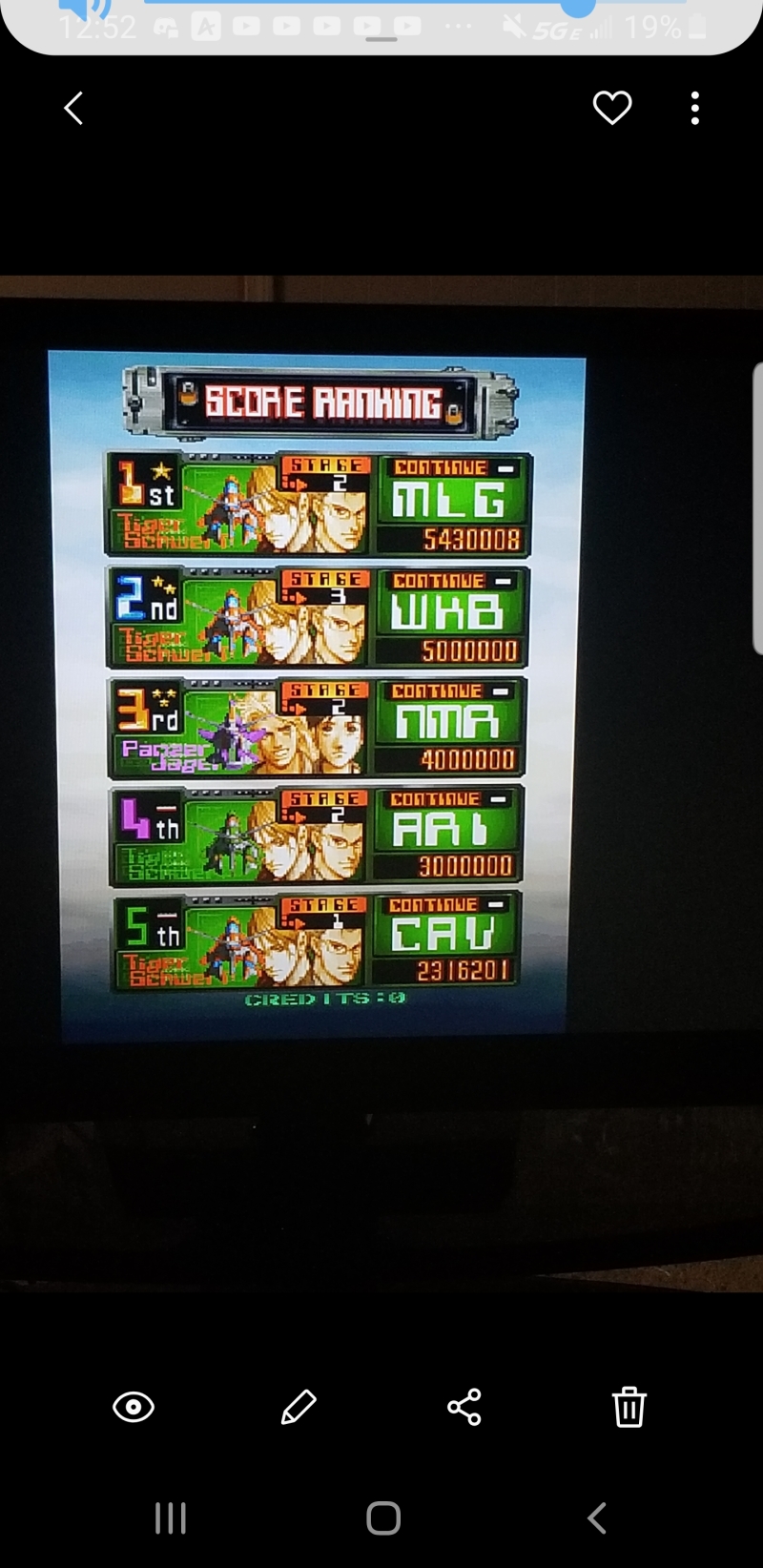Delete the photo with the trash icon
Image resolution: width=763 pixels, height=1568 pixels.
(629, 1407)
